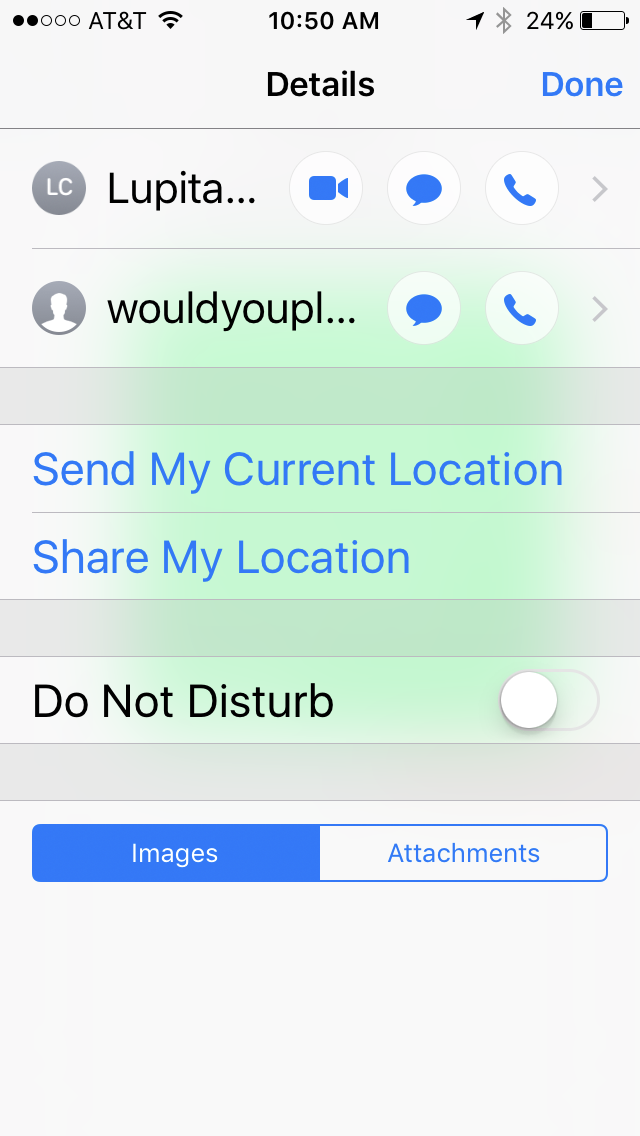This screenshot has width=640, height=1136.
Task: Open the wouldyoupl contact's details
Action: [x=599, y=309]
